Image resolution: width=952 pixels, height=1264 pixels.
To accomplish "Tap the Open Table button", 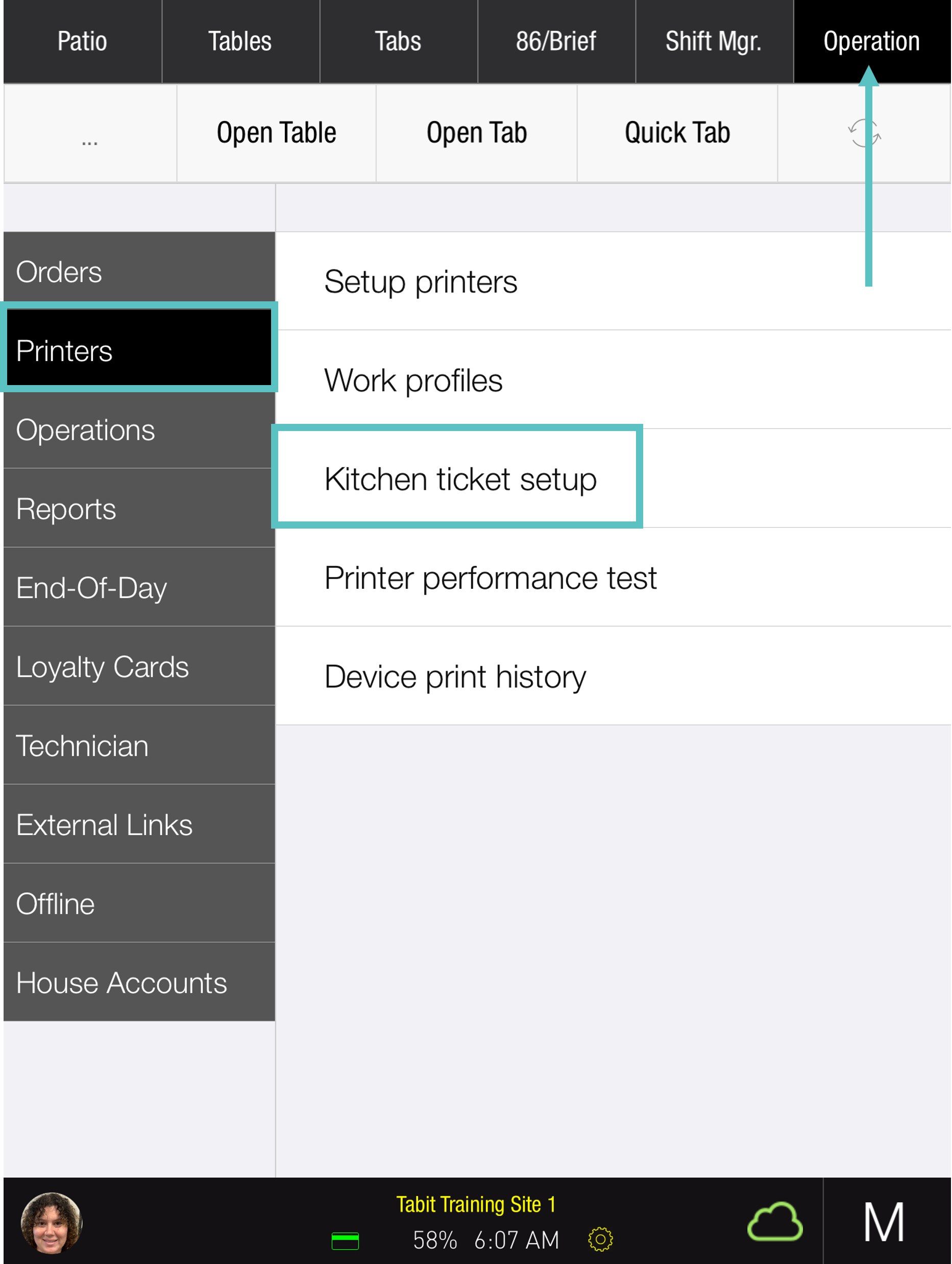I will [276, 133].
